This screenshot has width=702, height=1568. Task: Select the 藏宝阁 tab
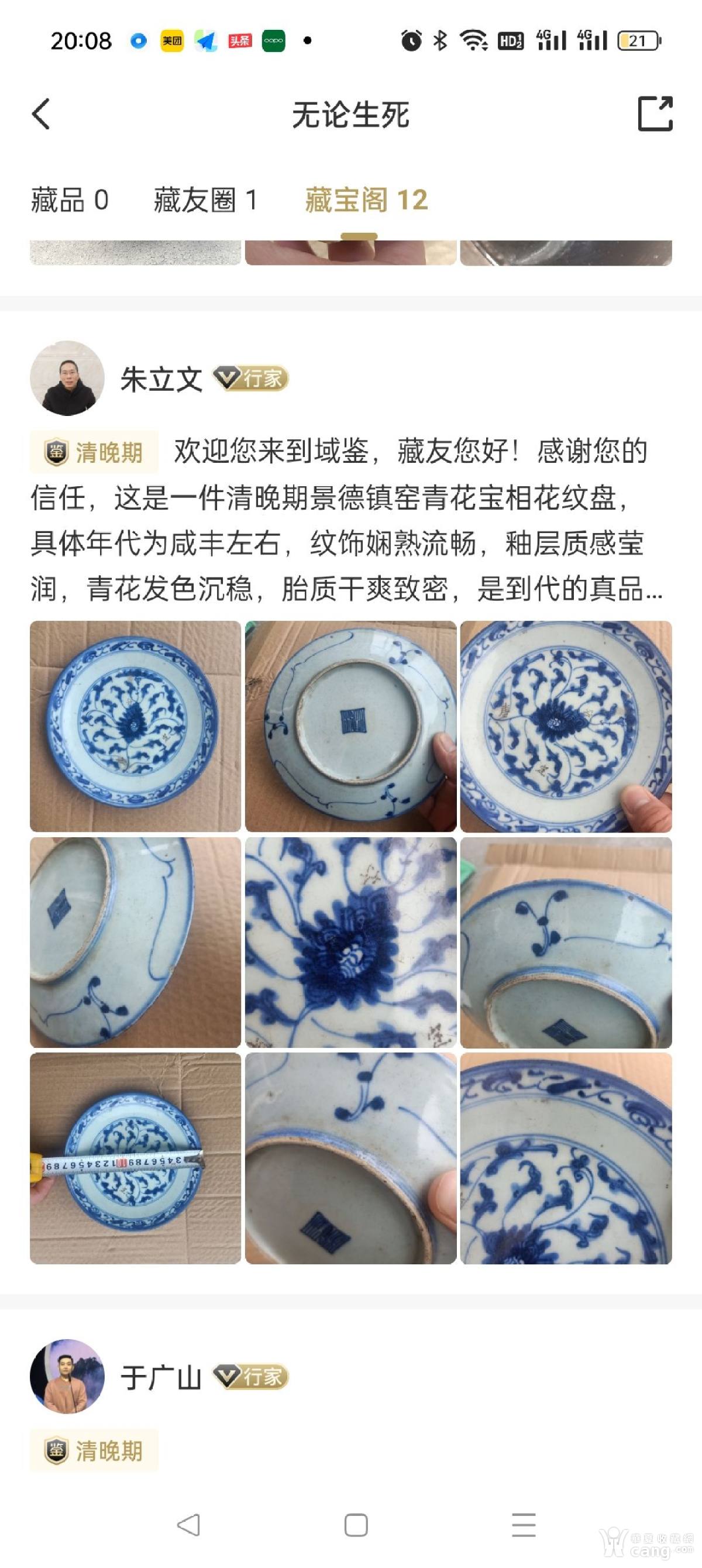pos(366,200)
